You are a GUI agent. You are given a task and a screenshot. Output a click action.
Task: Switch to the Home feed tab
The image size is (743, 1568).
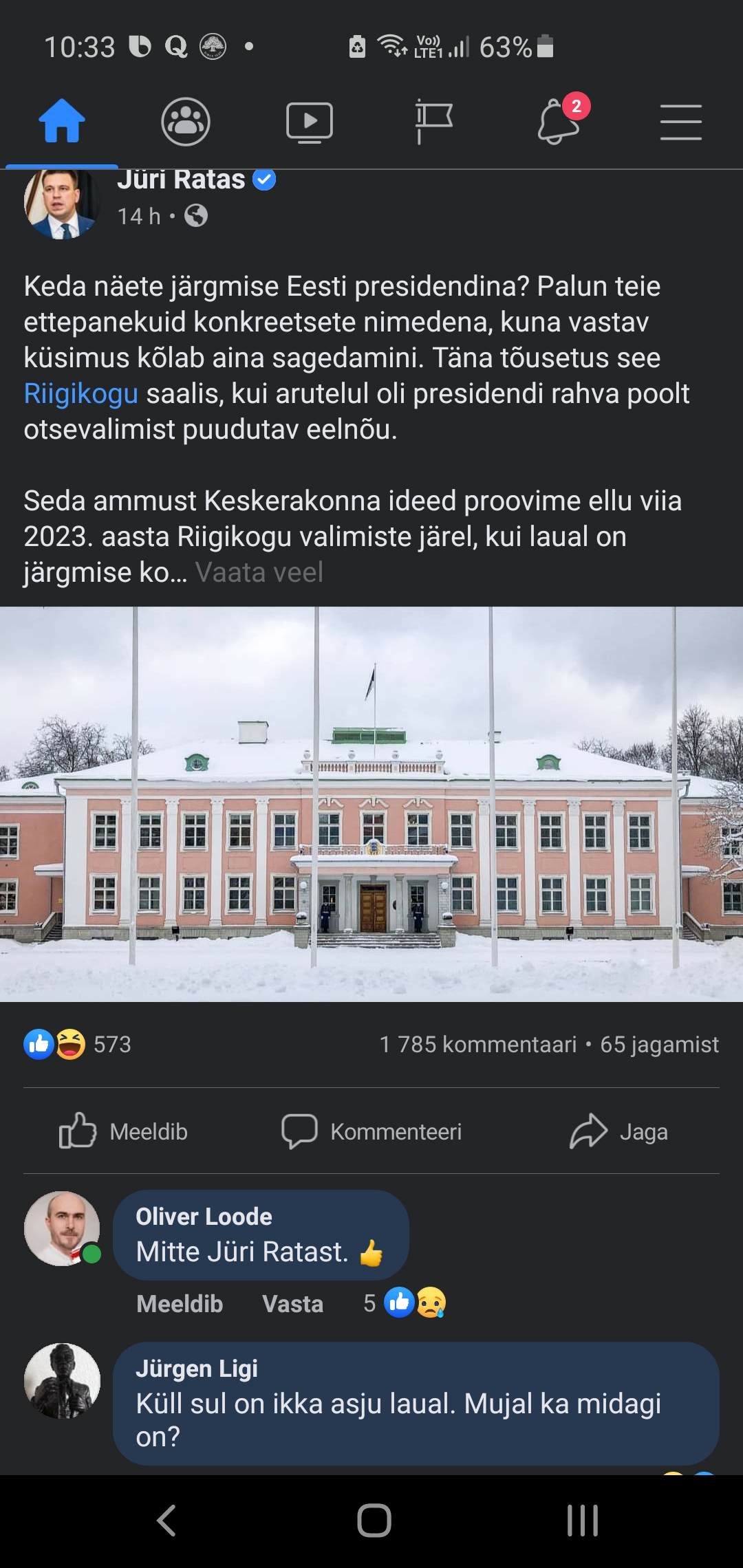62,122
